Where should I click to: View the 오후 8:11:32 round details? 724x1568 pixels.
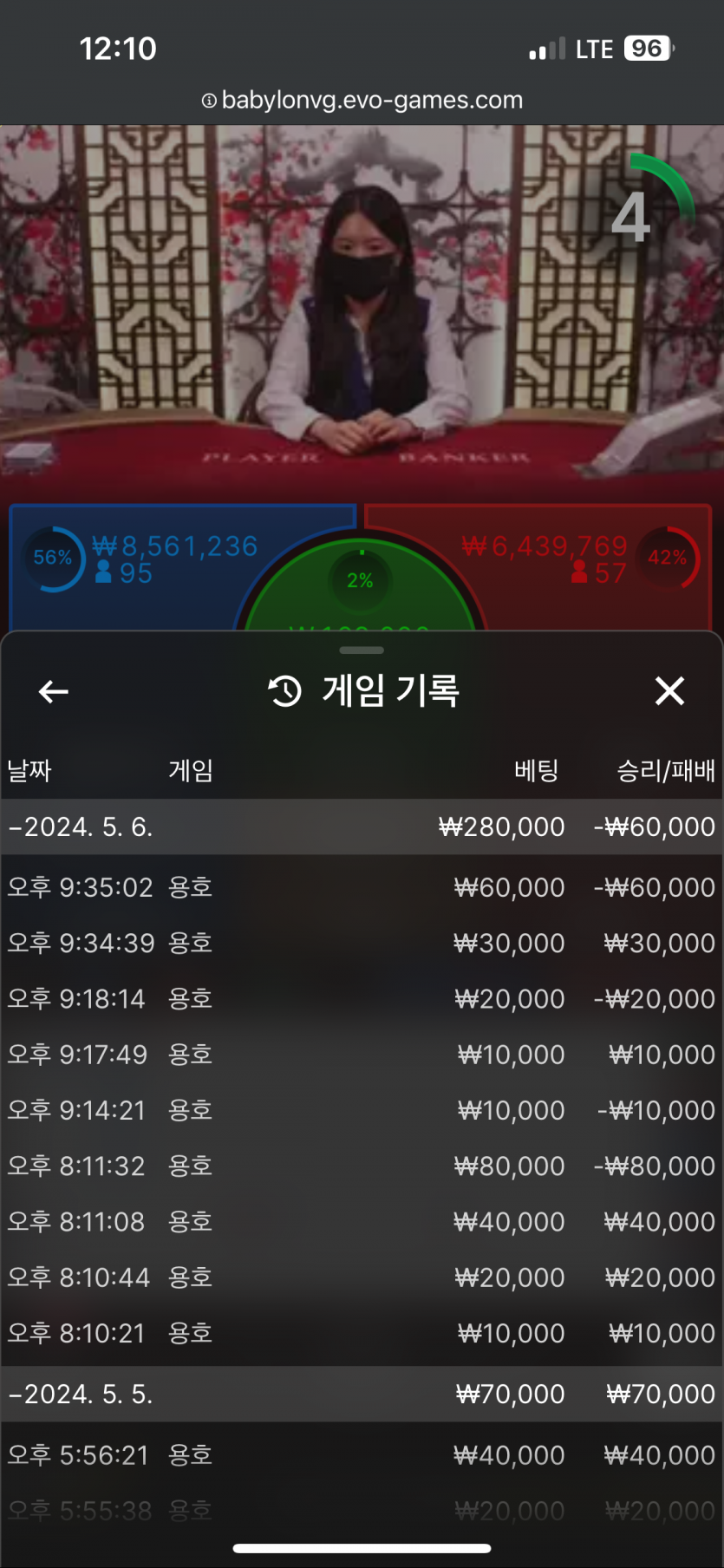click(362, 1166)
